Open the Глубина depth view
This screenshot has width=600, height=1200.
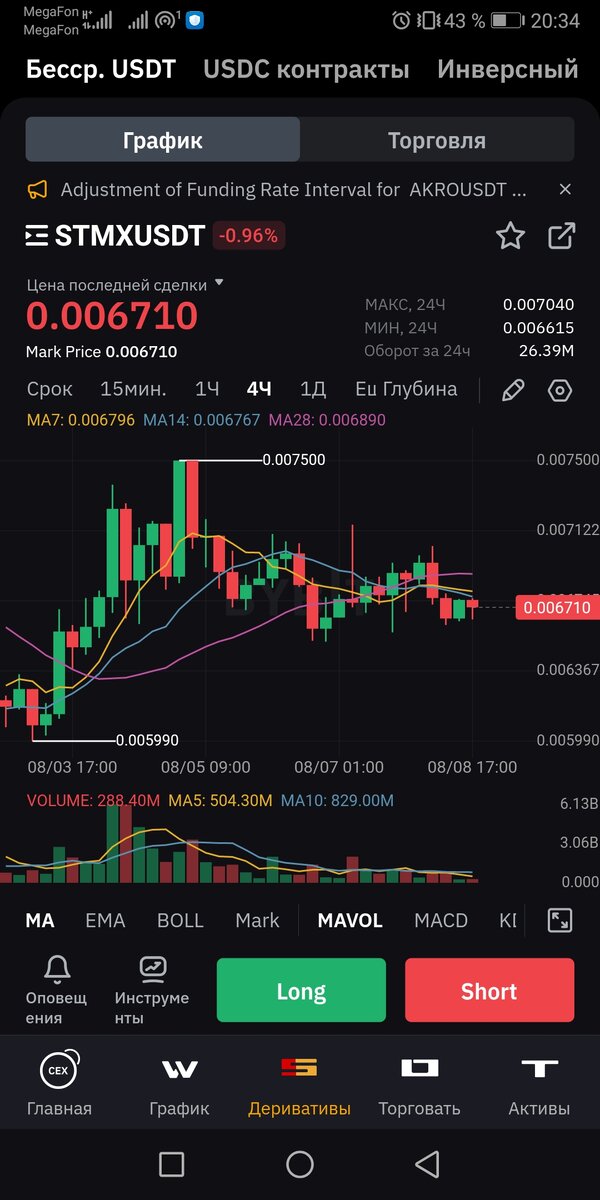[406, 389]
